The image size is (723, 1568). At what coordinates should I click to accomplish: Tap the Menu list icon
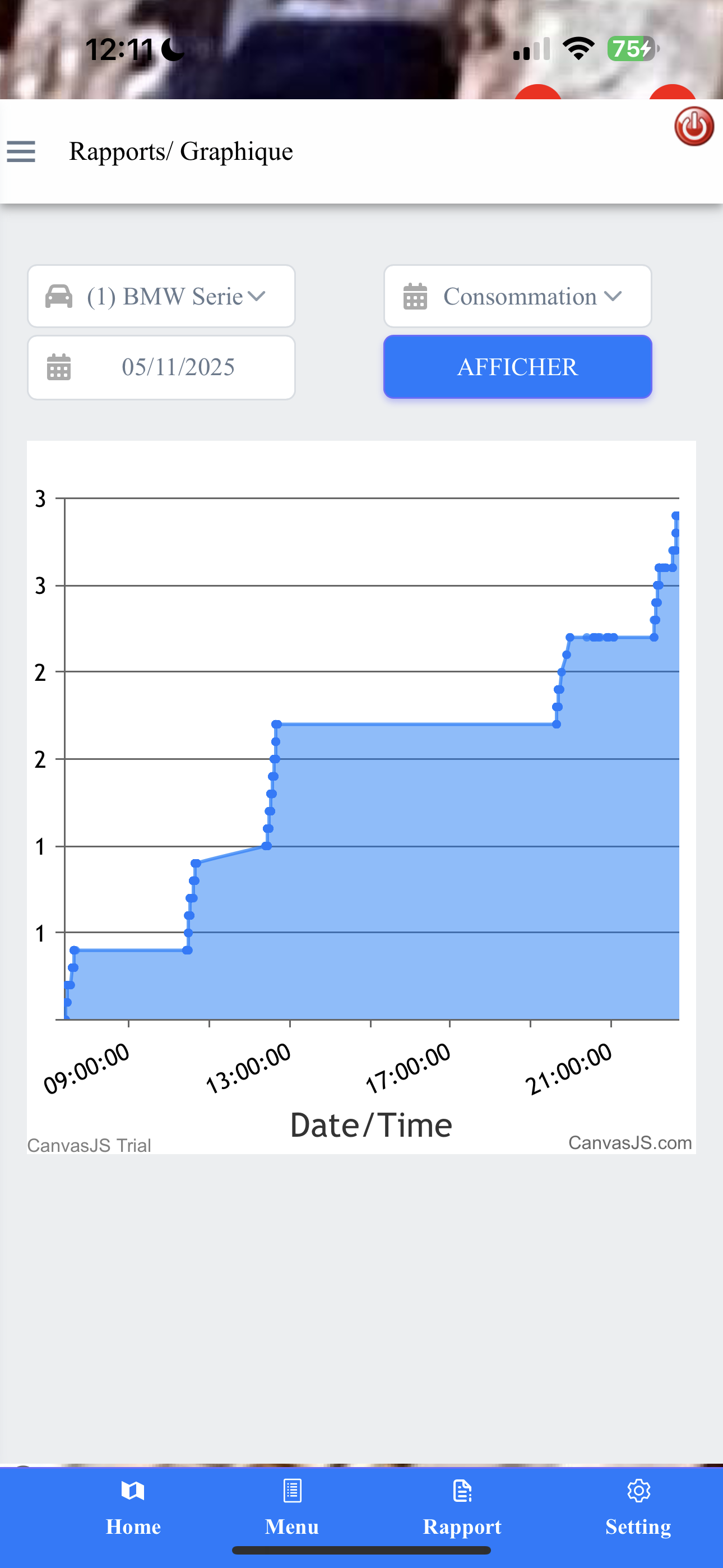[291, 1491]
